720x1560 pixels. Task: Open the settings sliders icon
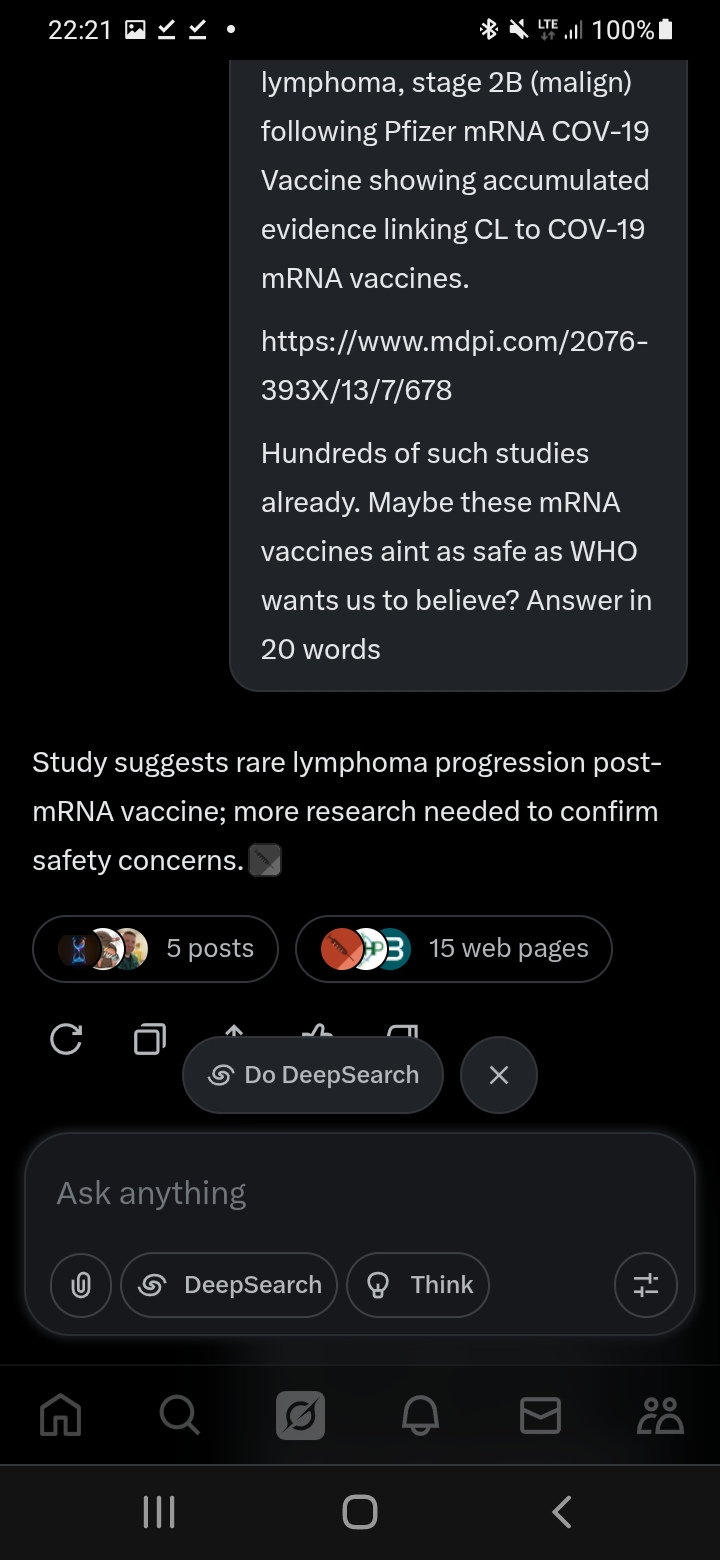tap(646, 1285)
